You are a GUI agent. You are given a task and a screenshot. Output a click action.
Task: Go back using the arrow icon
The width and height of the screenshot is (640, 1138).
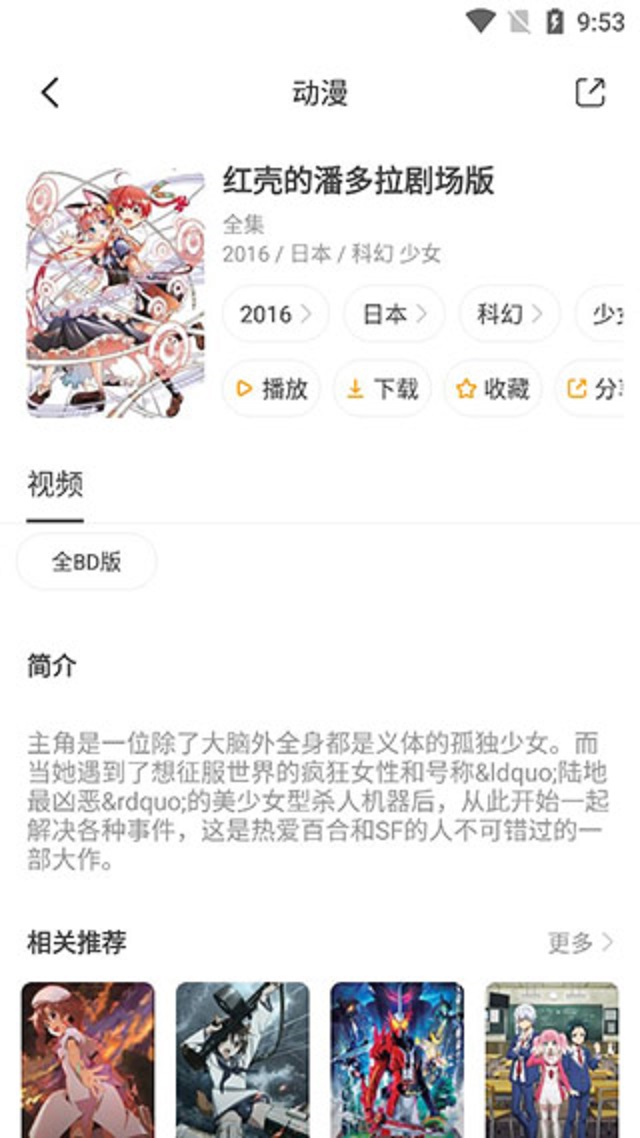(50, 93)
